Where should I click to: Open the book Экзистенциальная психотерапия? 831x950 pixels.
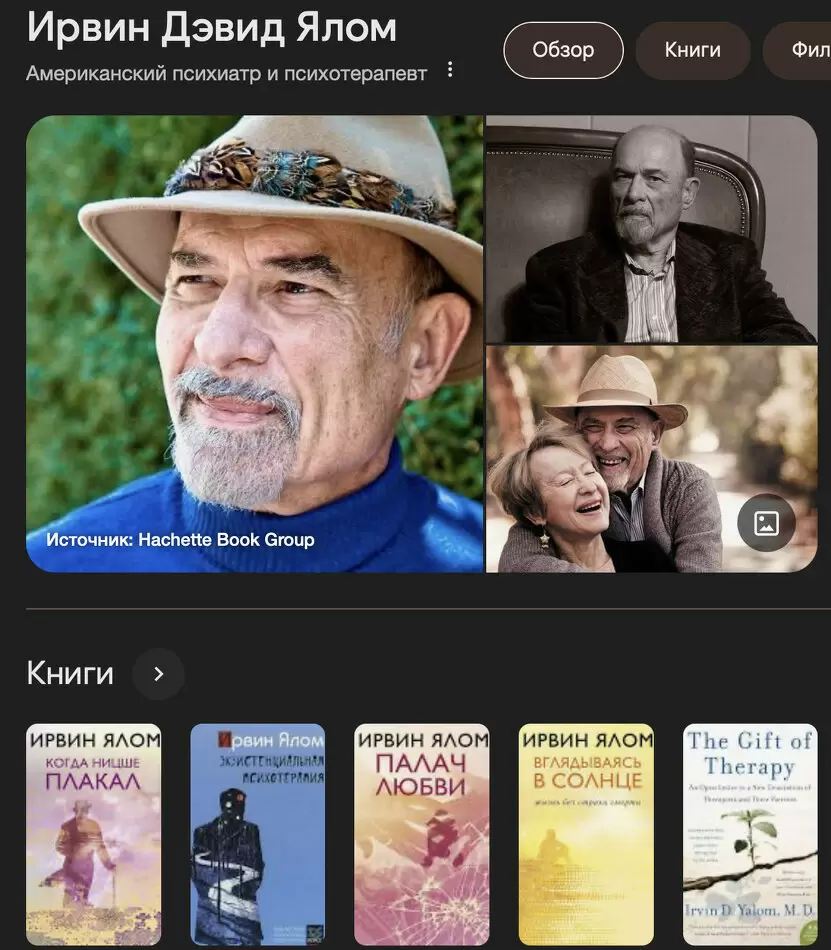pyautogui.click(x=258, y=833)
